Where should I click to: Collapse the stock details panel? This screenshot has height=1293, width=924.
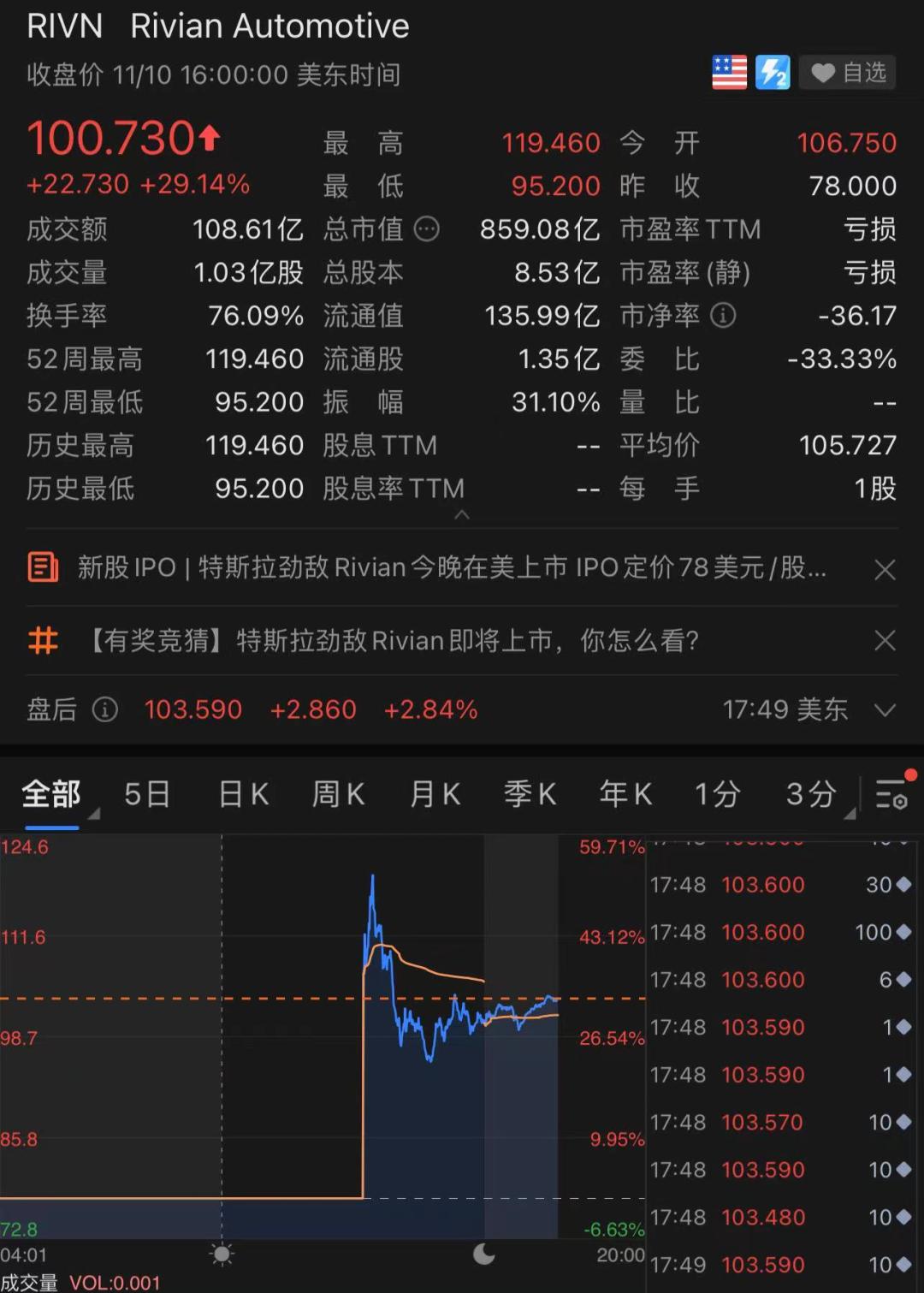[462, 515]
